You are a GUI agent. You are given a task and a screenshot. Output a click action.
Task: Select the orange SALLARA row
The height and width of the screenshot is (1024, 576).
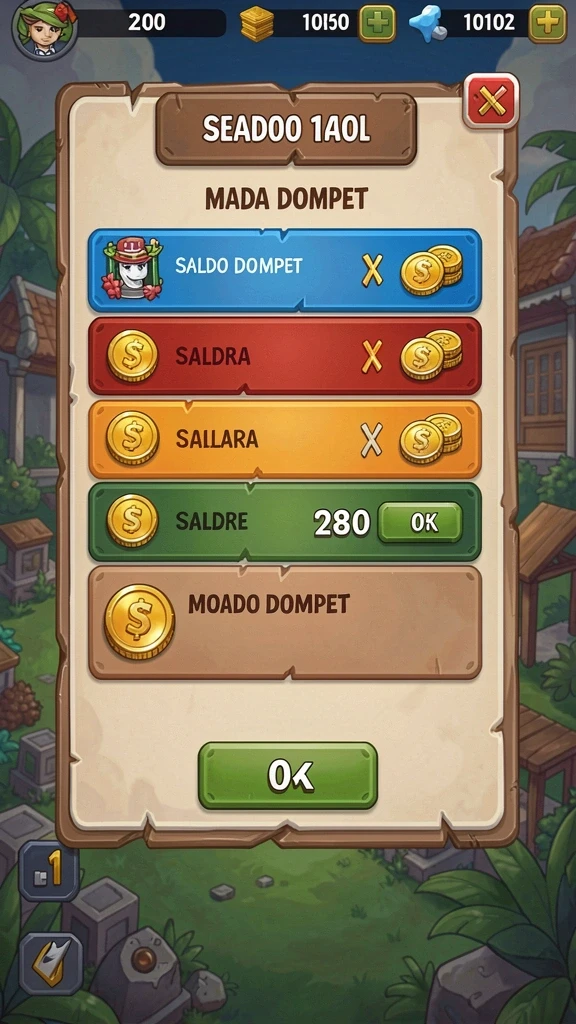pyautogui.click(x=285, y=439)
